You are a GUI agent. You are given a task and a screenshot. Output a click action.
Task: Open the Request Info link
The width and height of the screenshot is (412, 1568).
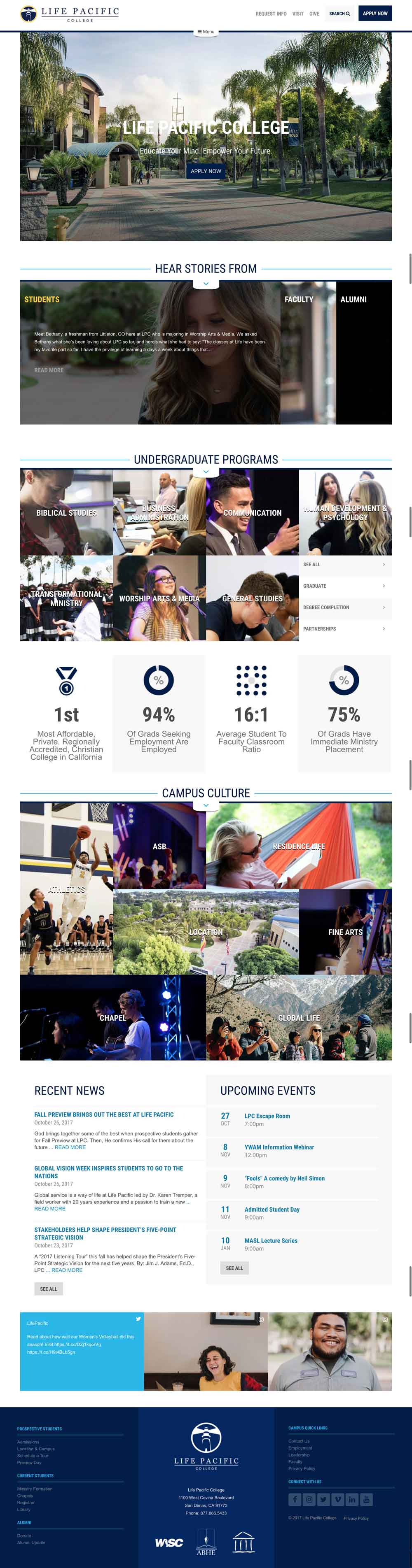click(x=271, y=14)
